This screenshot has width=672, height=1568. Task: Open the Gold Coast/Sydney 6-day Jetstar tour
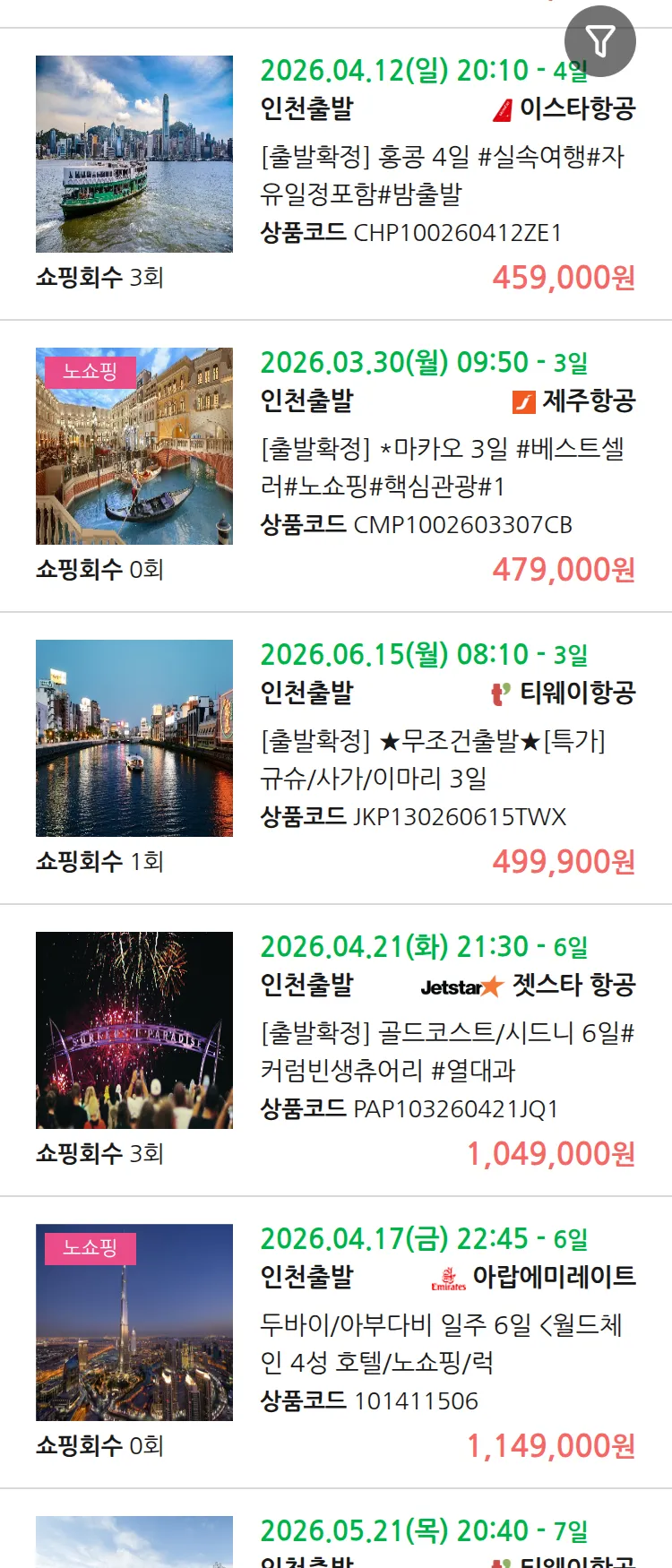(446, 1051)
